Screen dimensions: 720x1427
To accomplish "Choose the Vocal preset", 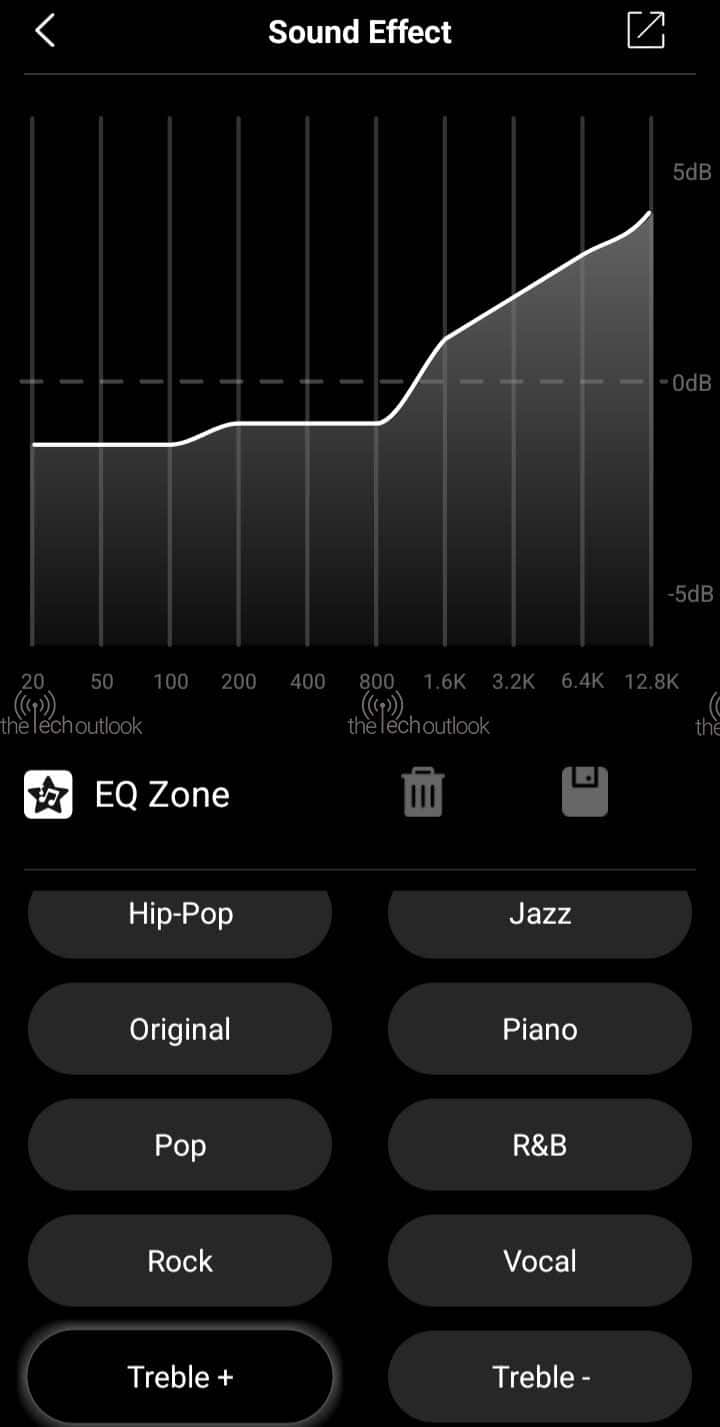I will 540,1261.
